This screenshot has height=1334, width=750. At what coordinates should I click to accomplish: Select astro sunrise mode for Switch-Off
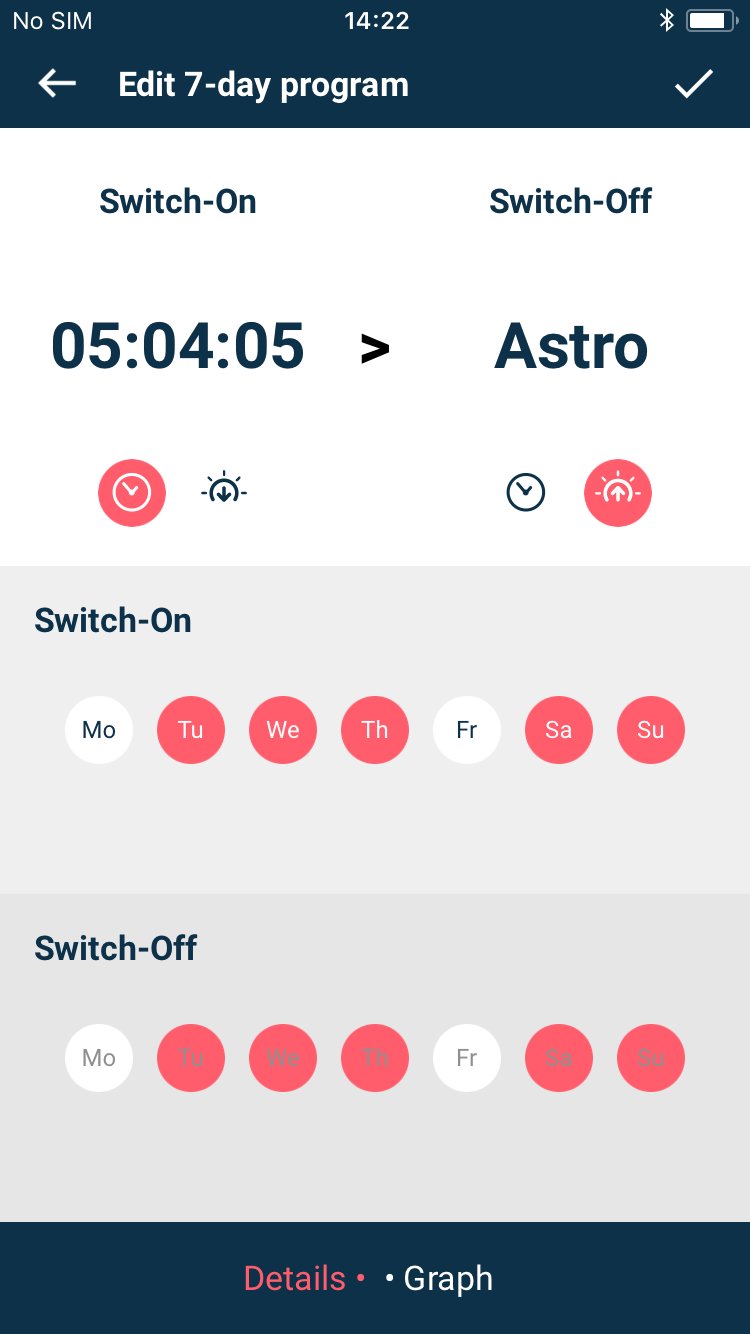(x=617, y=492)
